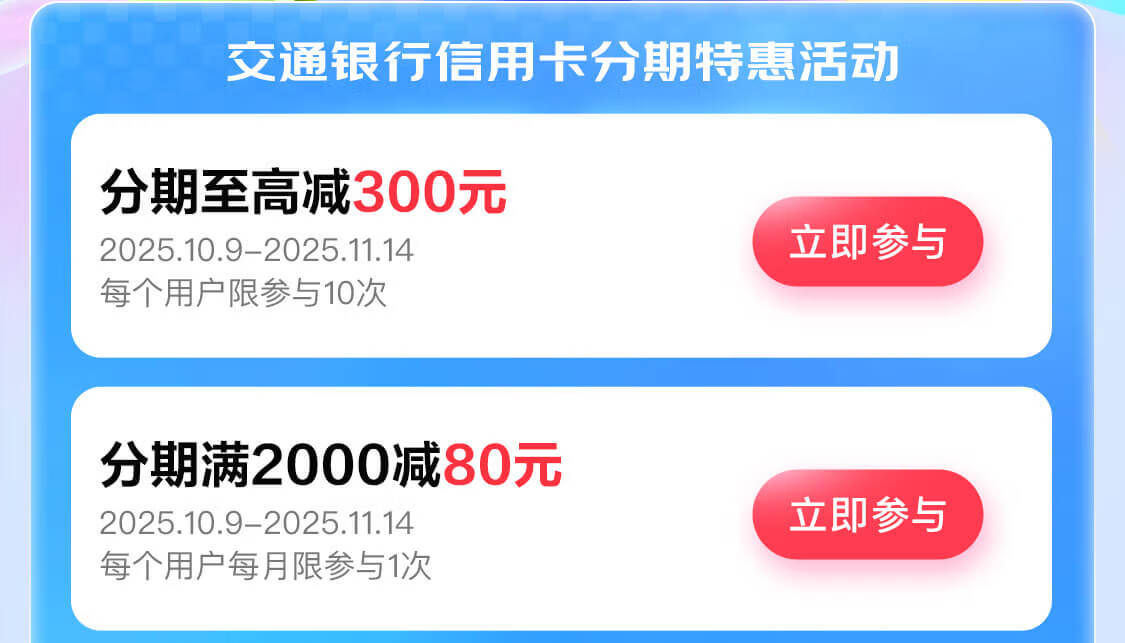The image size is (1125, 643).
Task: Tap 立即参与 for 分期至高减300元 offer
Action: tap(867, 242)
